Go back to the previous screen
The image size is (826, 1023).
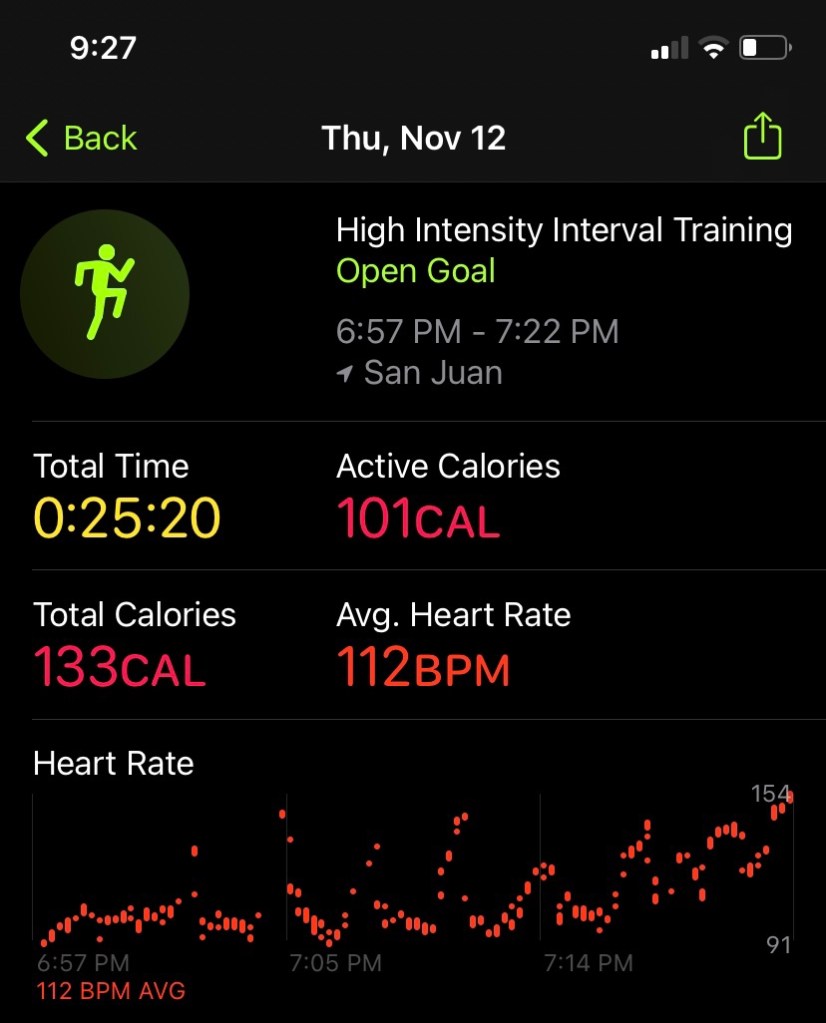[x=82, y=138]
